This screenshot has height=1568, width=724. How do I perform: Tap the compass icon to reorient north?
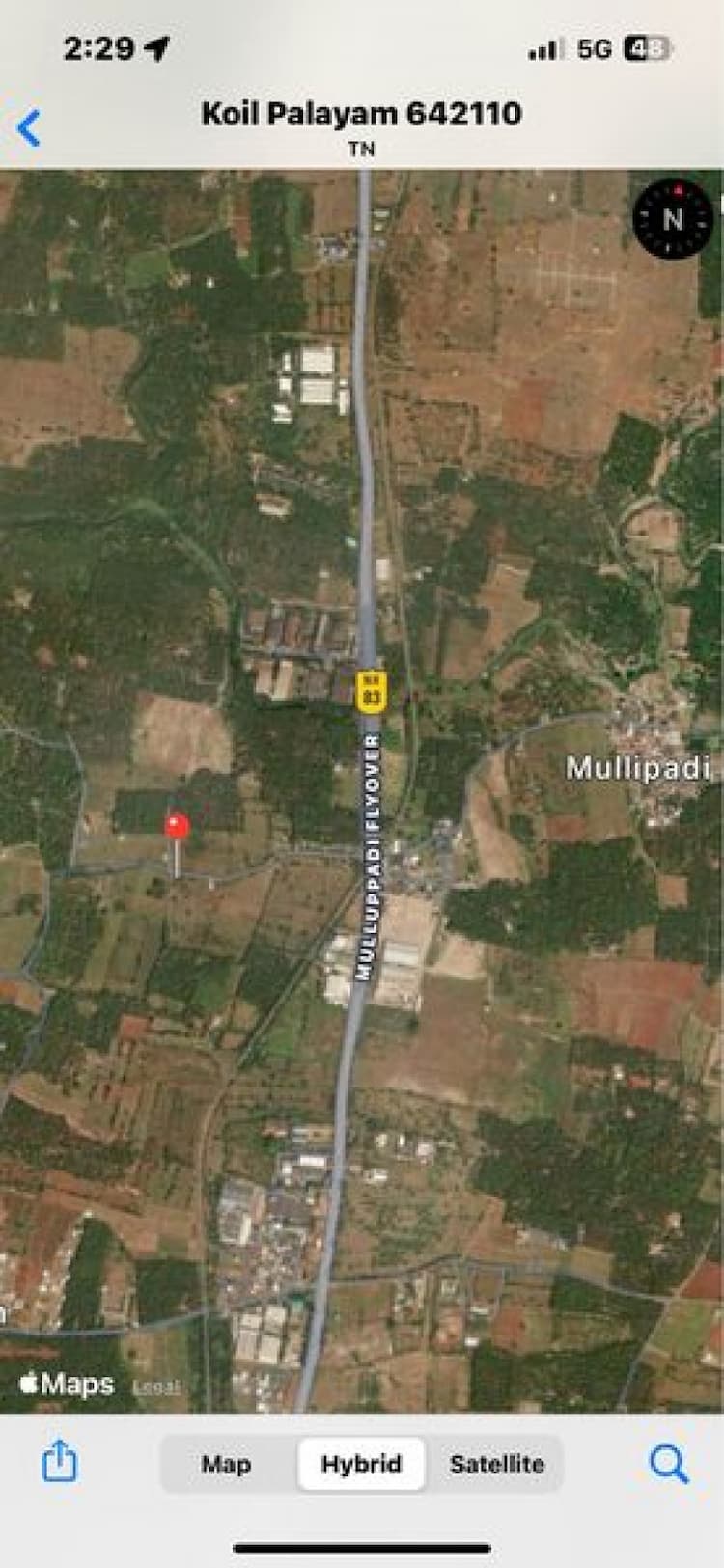point(674,220)
